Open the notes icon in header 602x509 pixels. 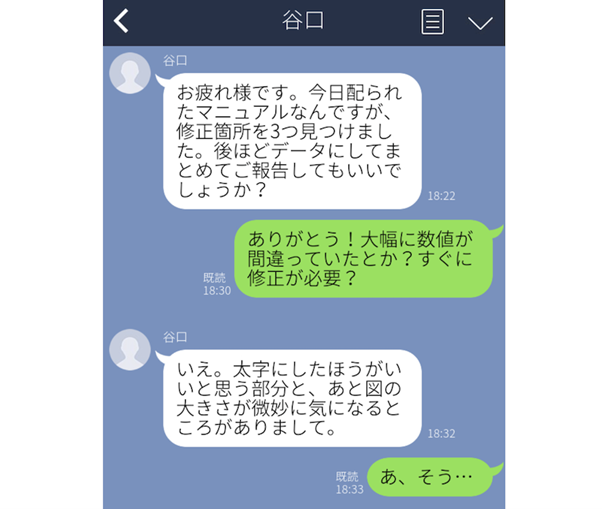[432, 22]
